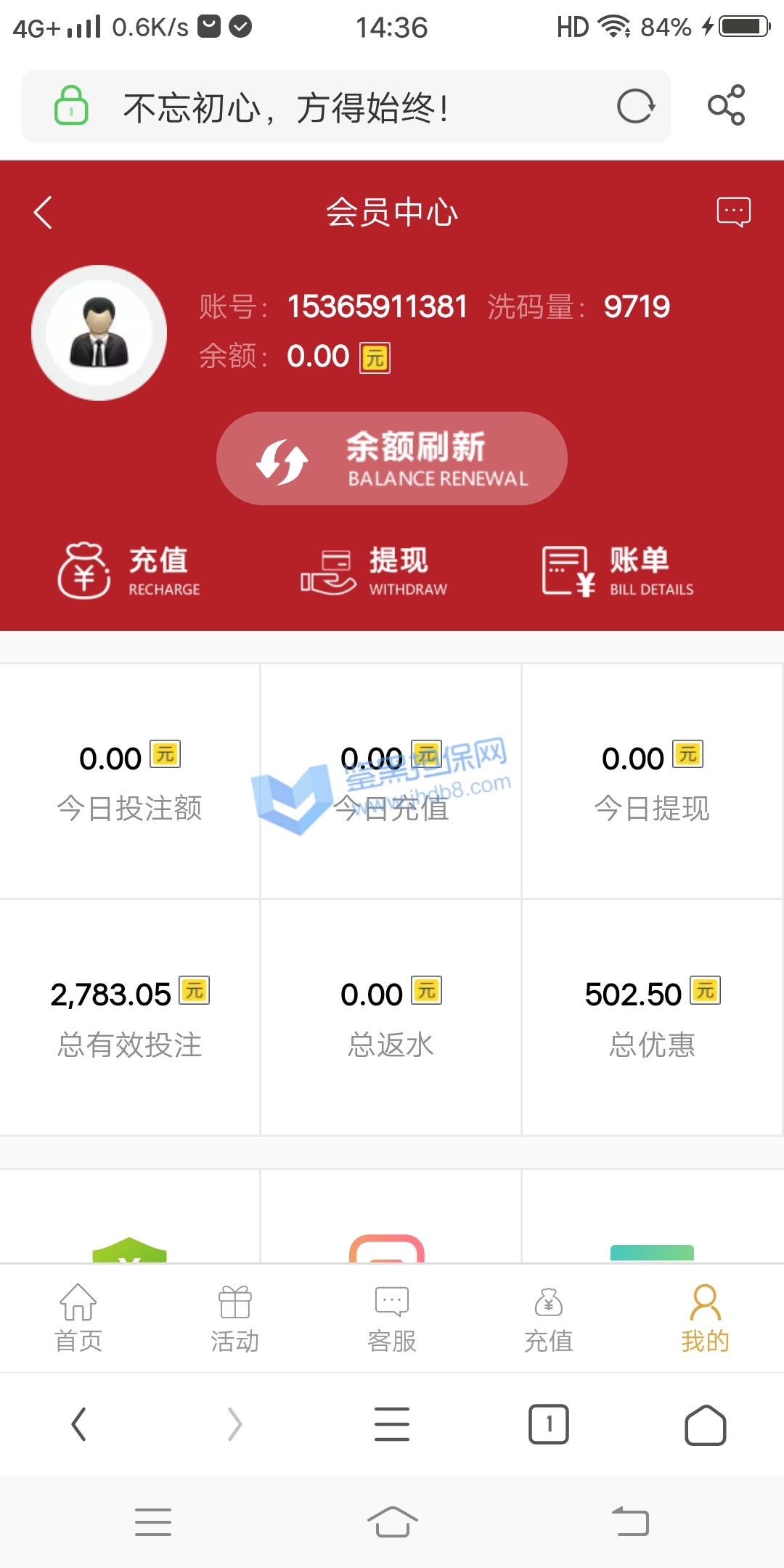Open the message icon in header
The image size is (784, 1568).
733,212
